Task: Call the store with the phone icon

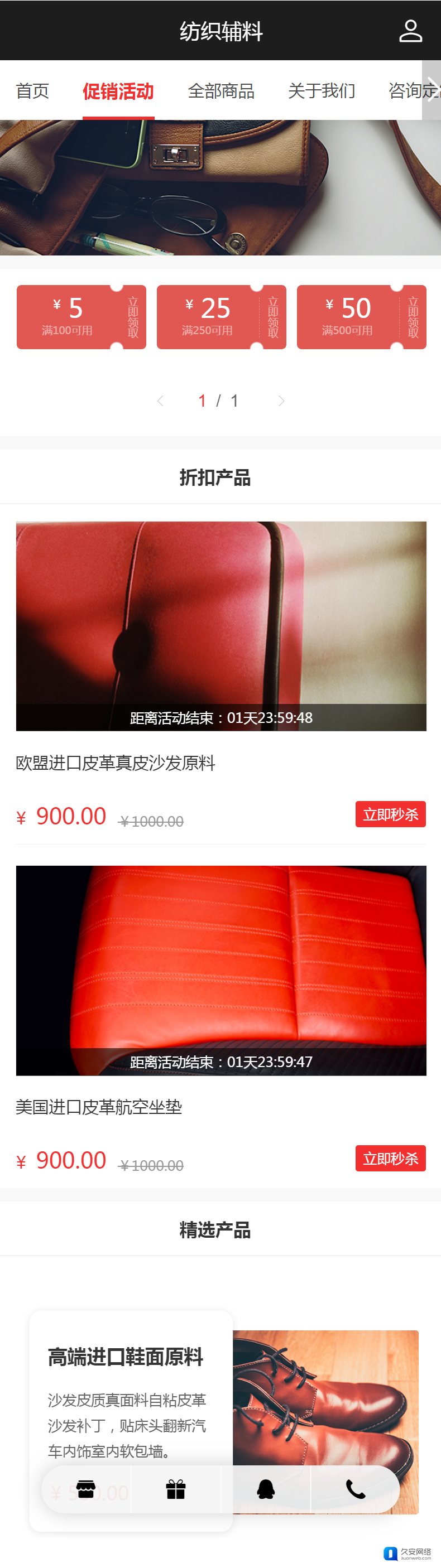Action: (x=356, y=1489)
